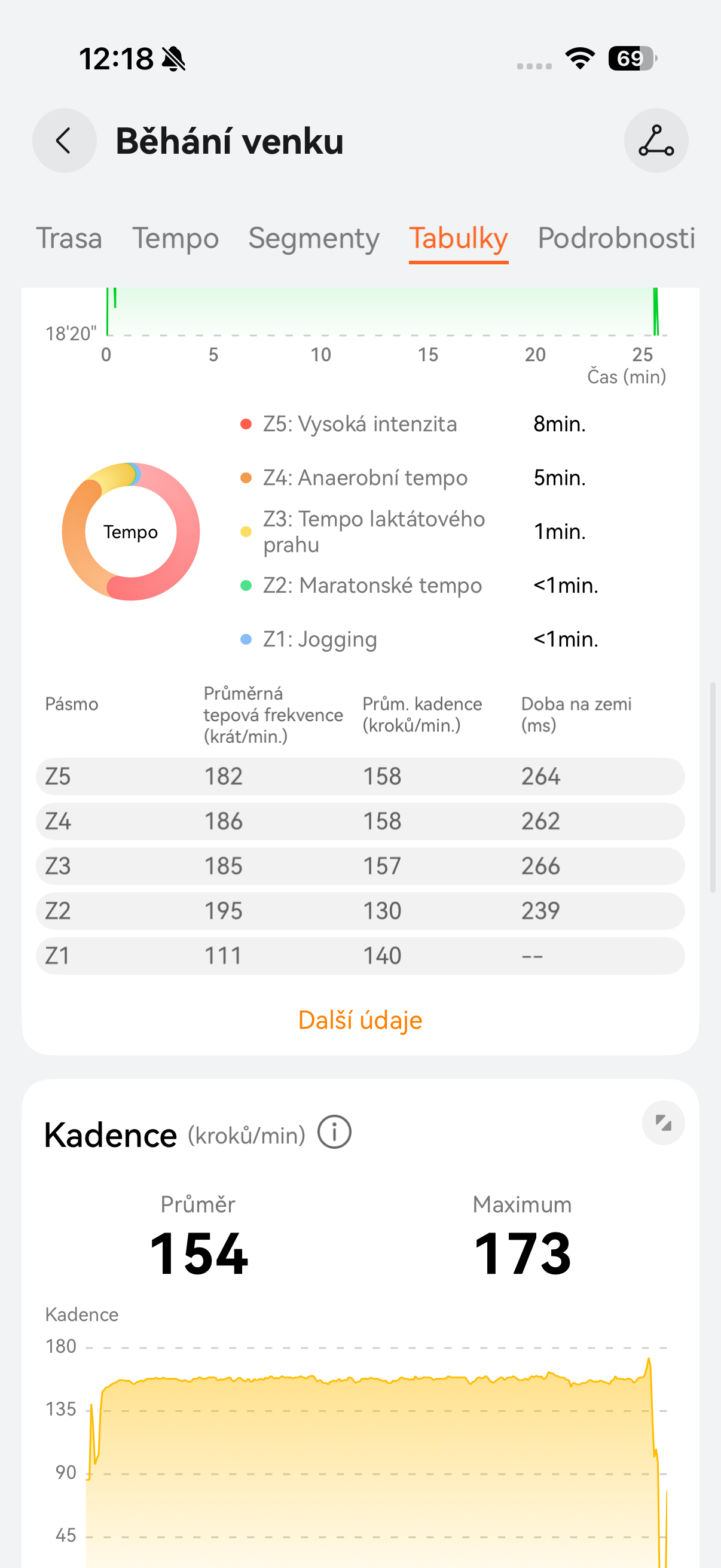
Task: Open the share workout icon top right
Action: (656, 141)
